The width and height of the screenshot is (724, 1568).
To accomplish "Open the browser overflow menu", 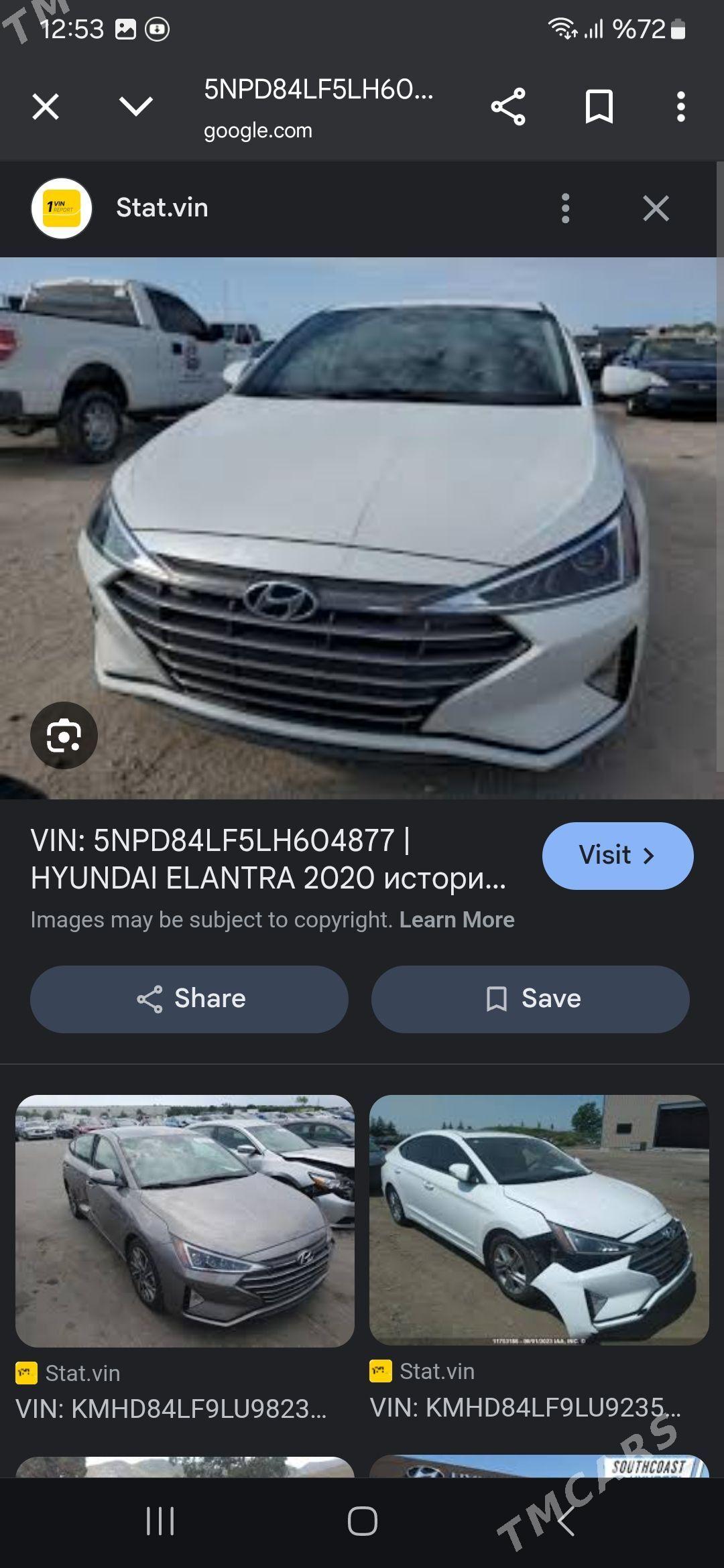I will (680, 107).
